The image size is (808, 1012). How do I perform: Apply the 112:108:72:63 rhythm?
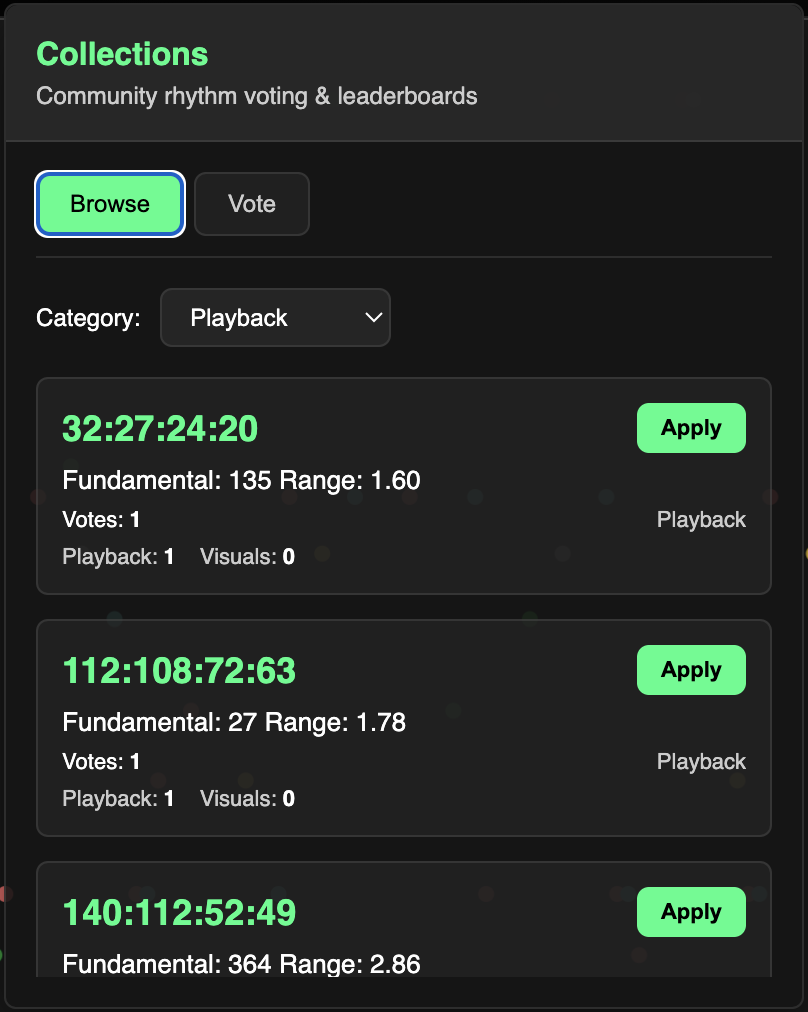(691, 670)
